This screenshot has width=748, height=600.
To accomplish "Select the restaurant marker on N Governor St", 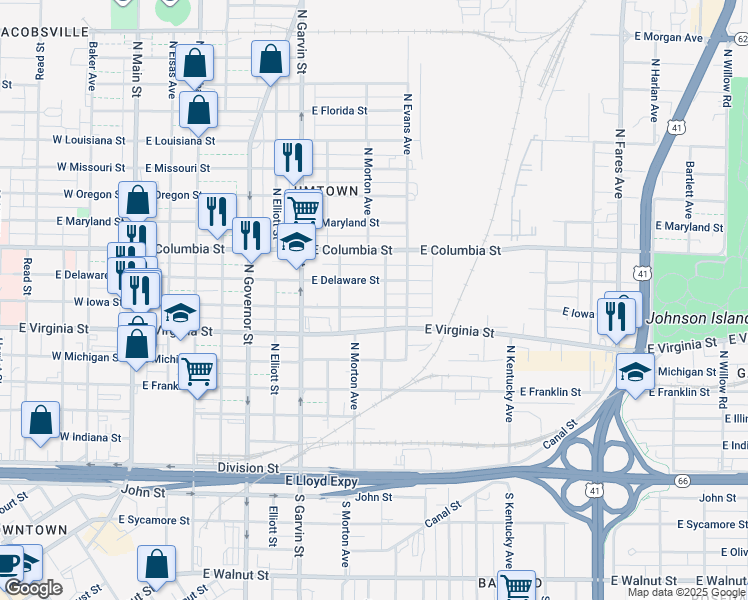I will coord(251,237).
